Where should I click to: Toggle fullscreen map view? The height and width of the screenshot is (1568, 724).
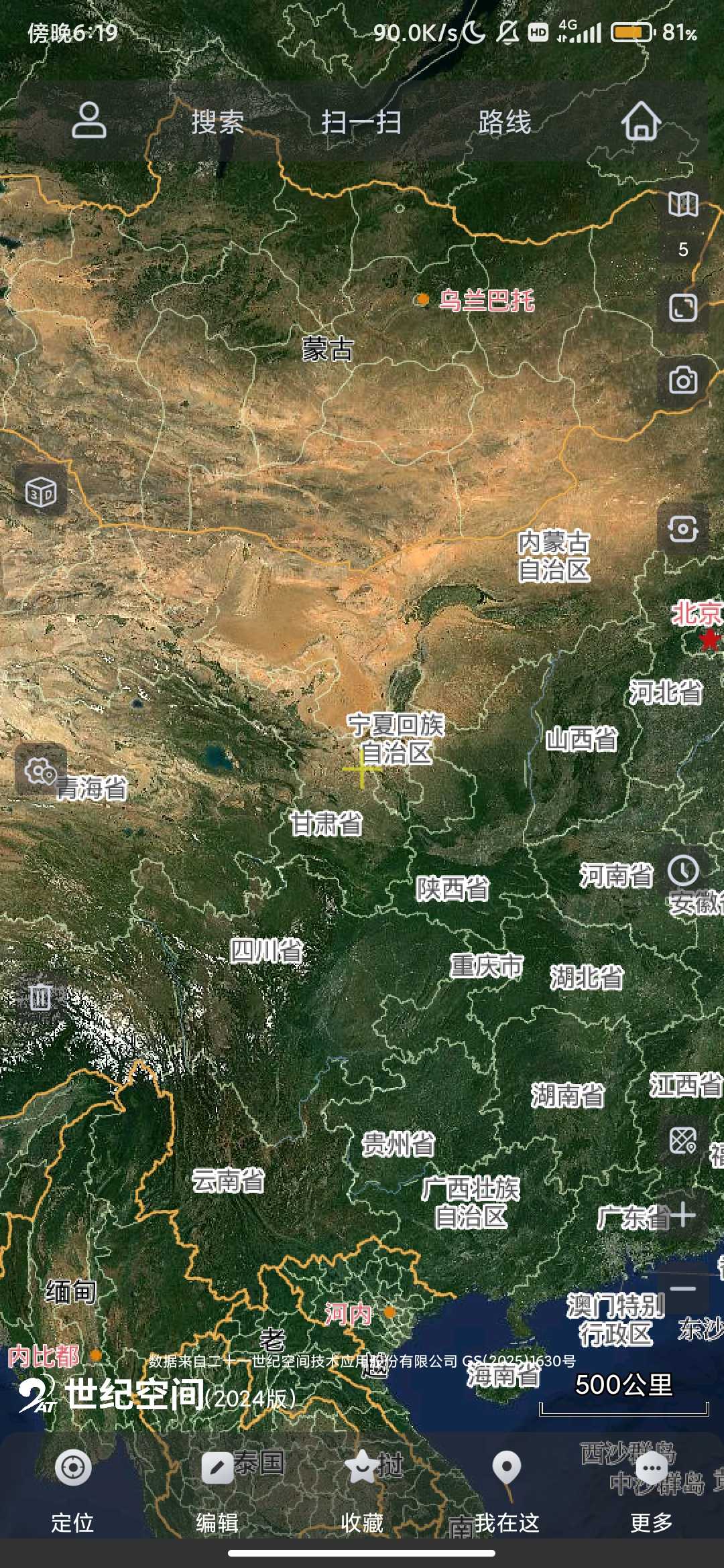pyautogui.click(x=683, y=308)
